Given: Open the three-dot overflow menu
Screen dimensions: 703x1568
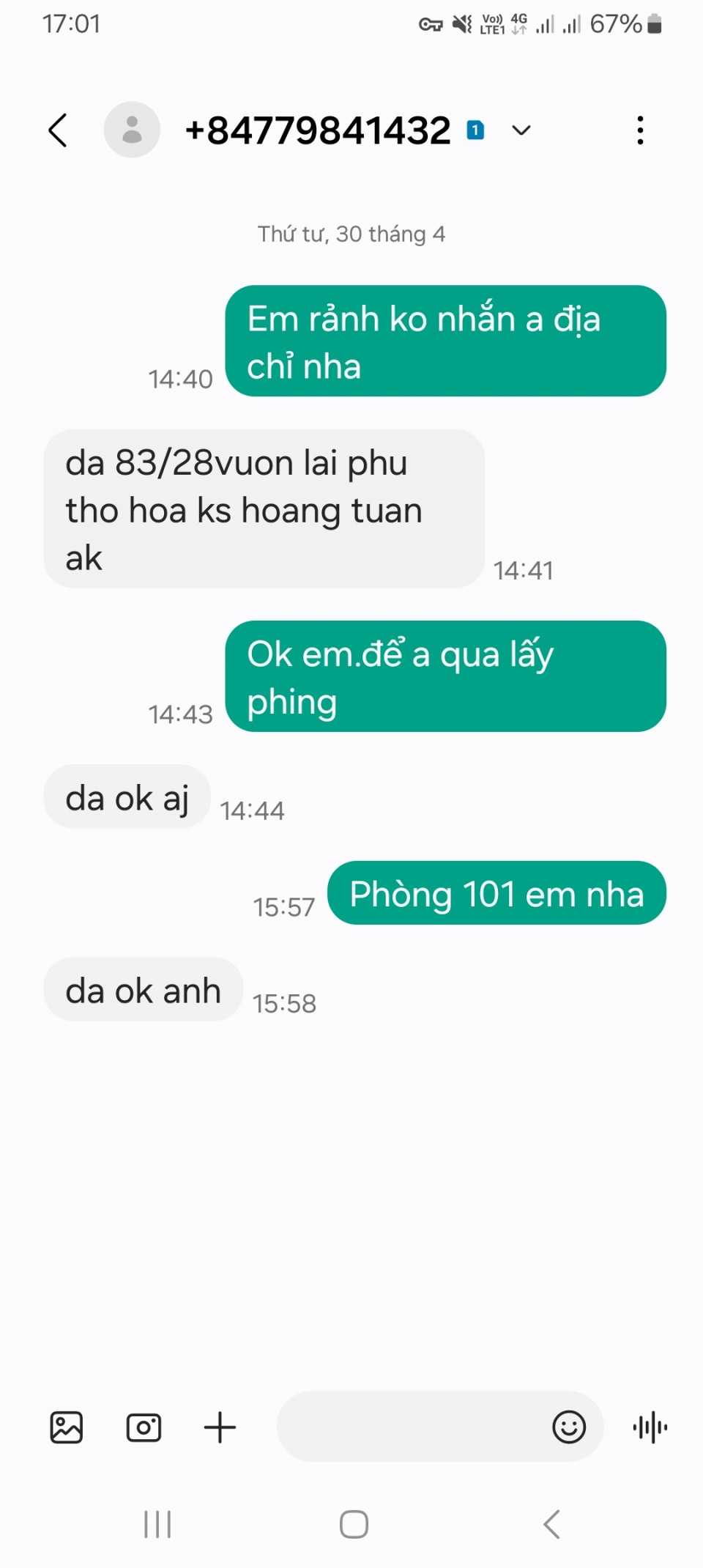Looking at the screenshot, I should point(640,130).
